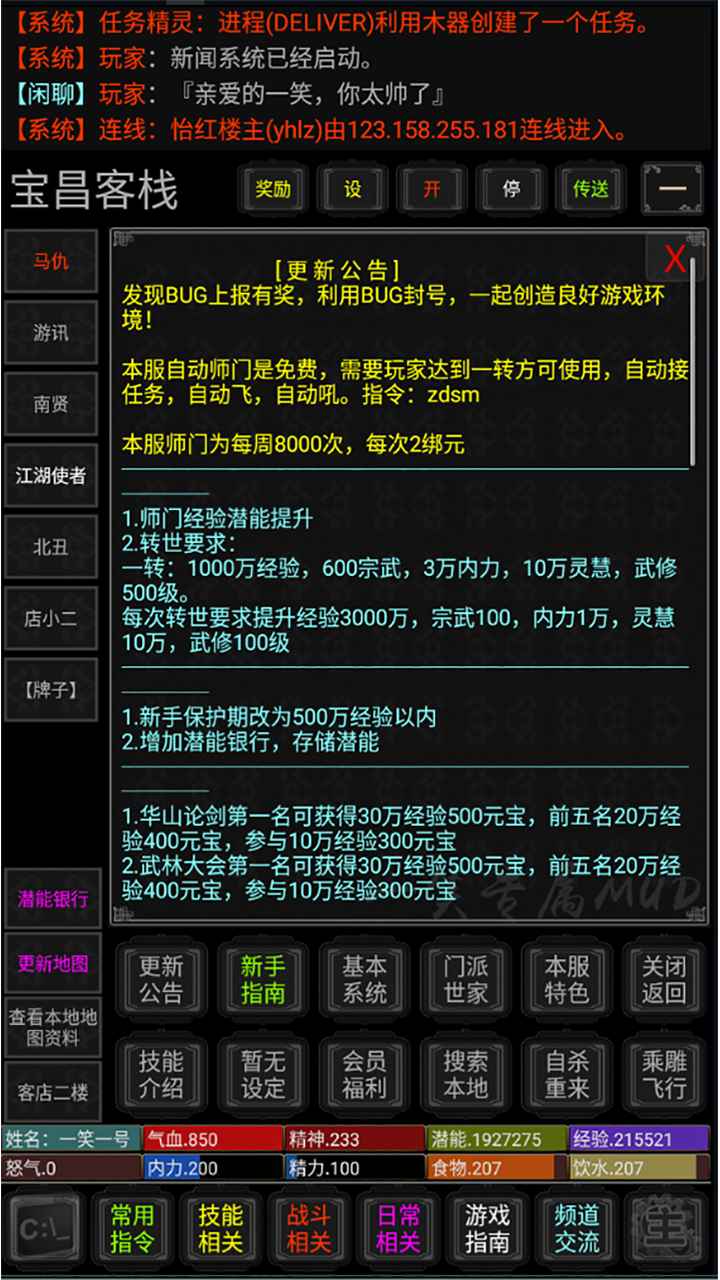
Task: Open 会员福利 member benefits
Action: pyautogui.click(x=364, y=1074)
